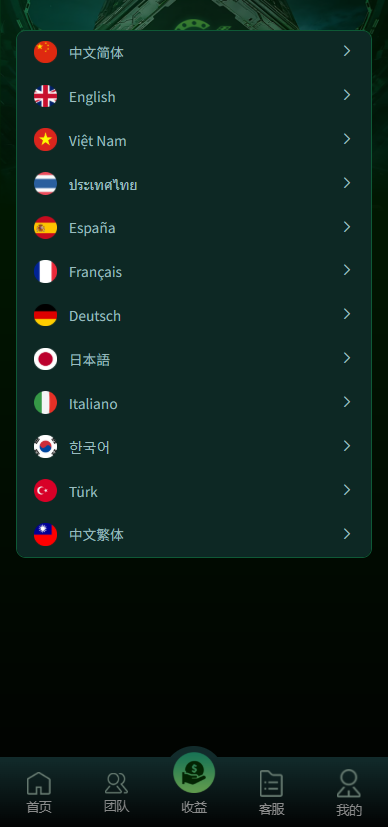Open the 我的 profile tab
Viewport: 388px width, 827px height.
pyautogui.click(x=349, y=792)
